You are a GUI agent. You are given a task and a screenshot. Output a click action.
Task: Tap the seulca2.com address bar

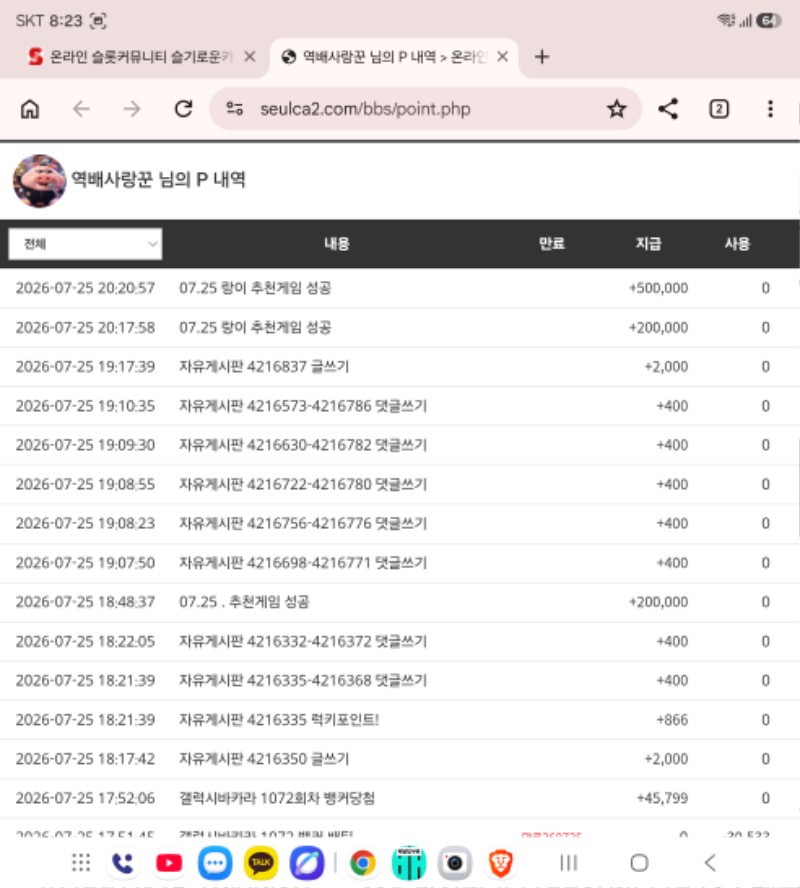(x=425, y=109)
